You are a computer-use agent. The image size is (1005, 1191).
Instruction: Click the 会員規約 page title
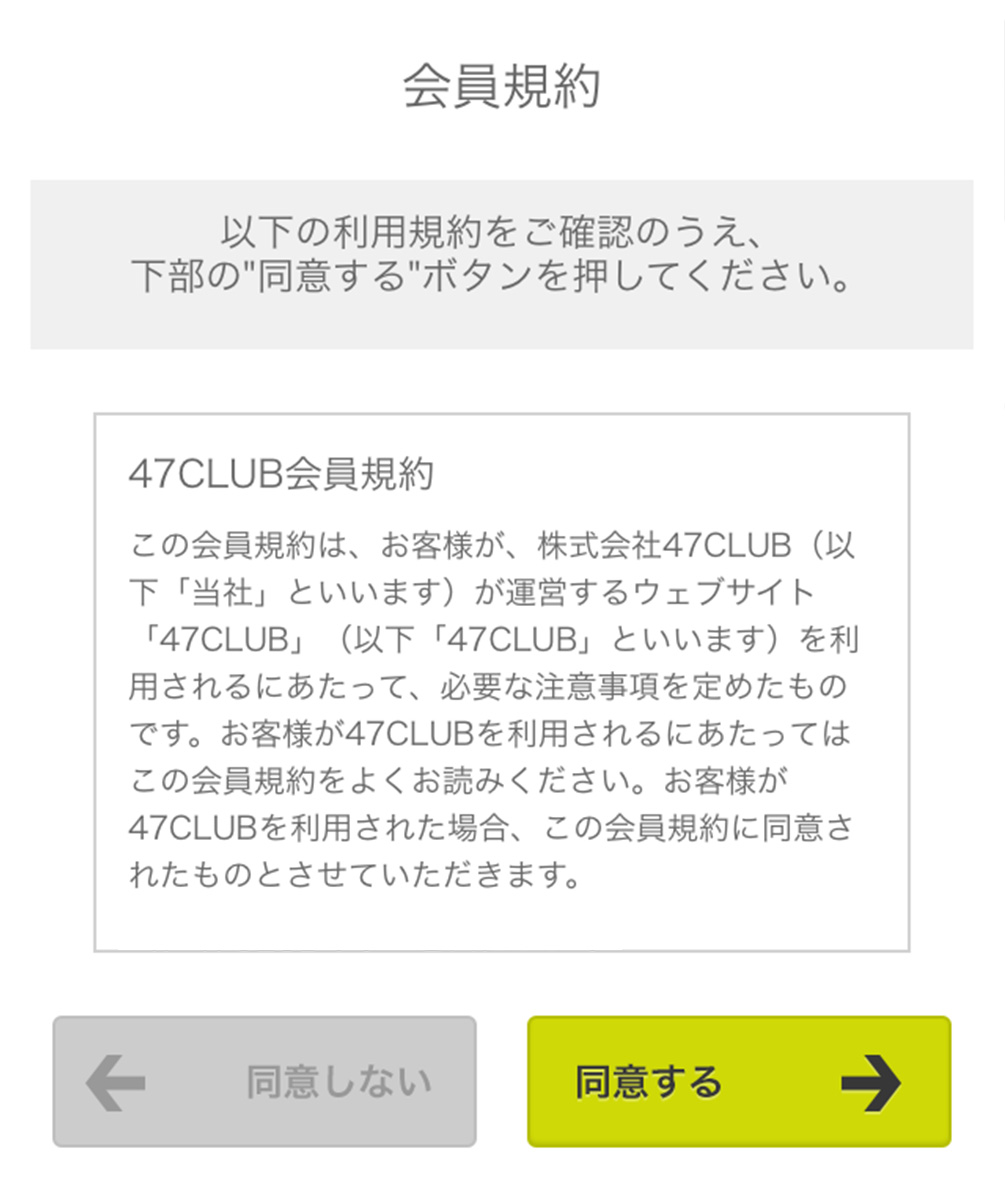[x=502, y=85]
